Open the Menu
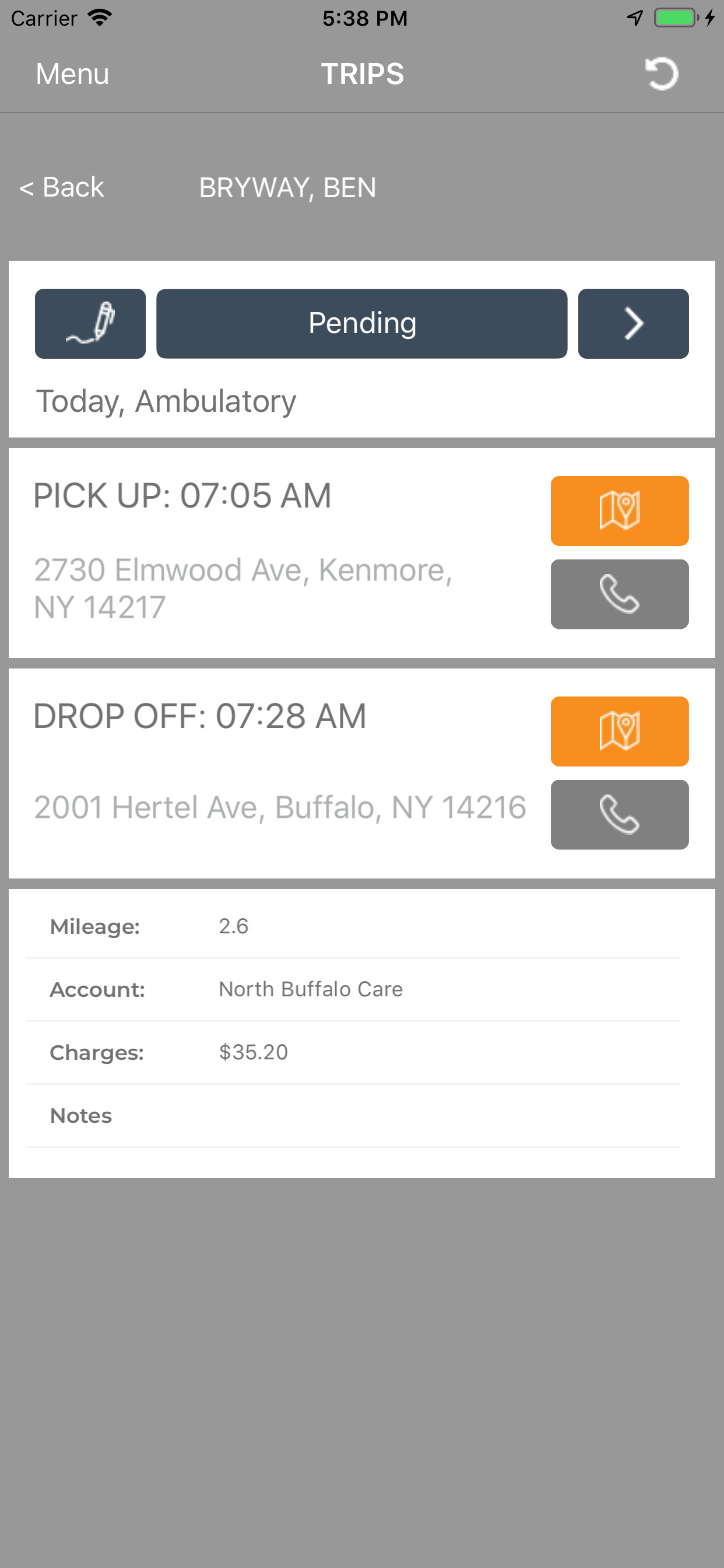 click(71, 73)
